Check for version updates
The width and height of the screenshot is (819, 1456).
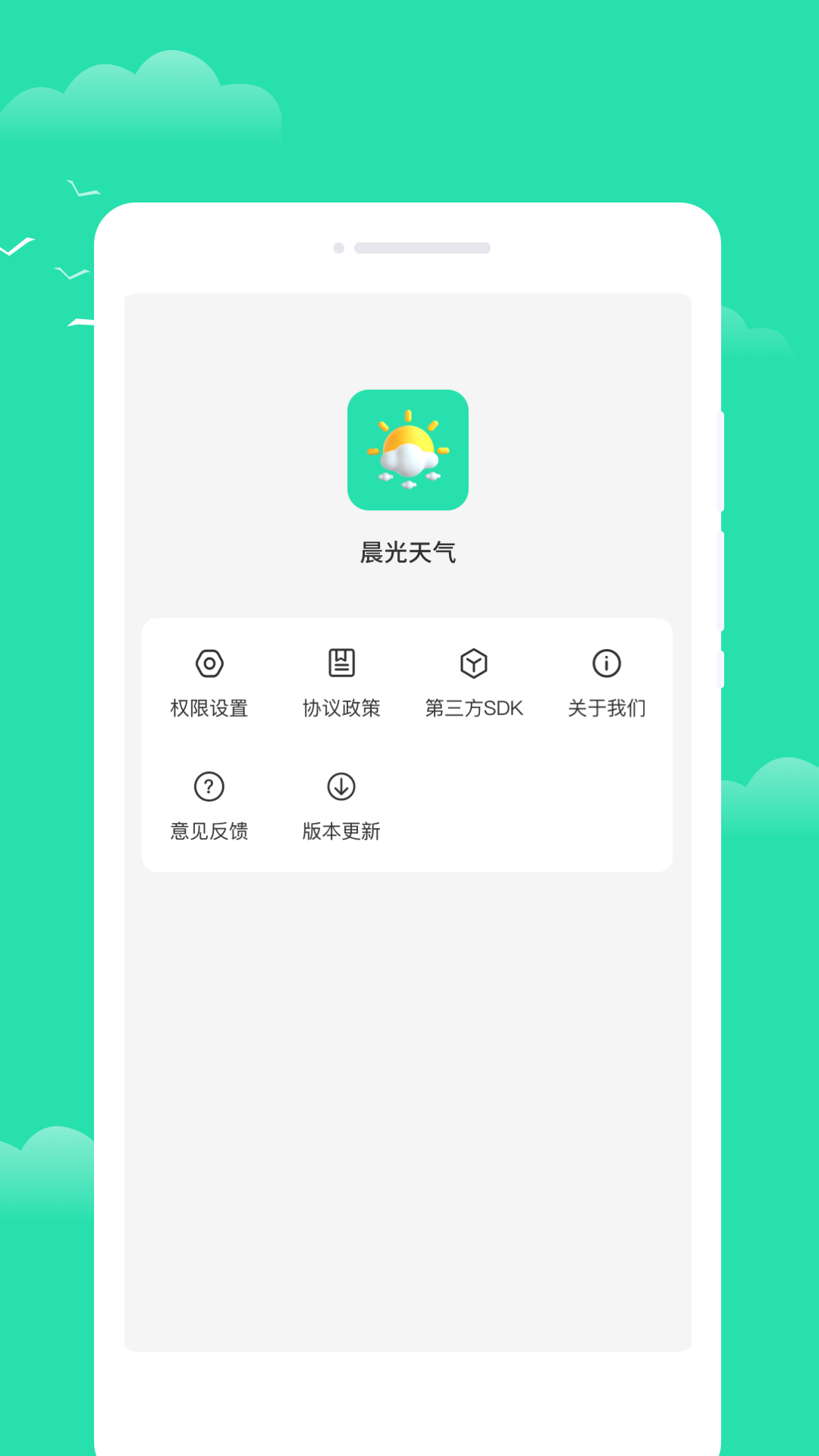[x=341, y=831]
